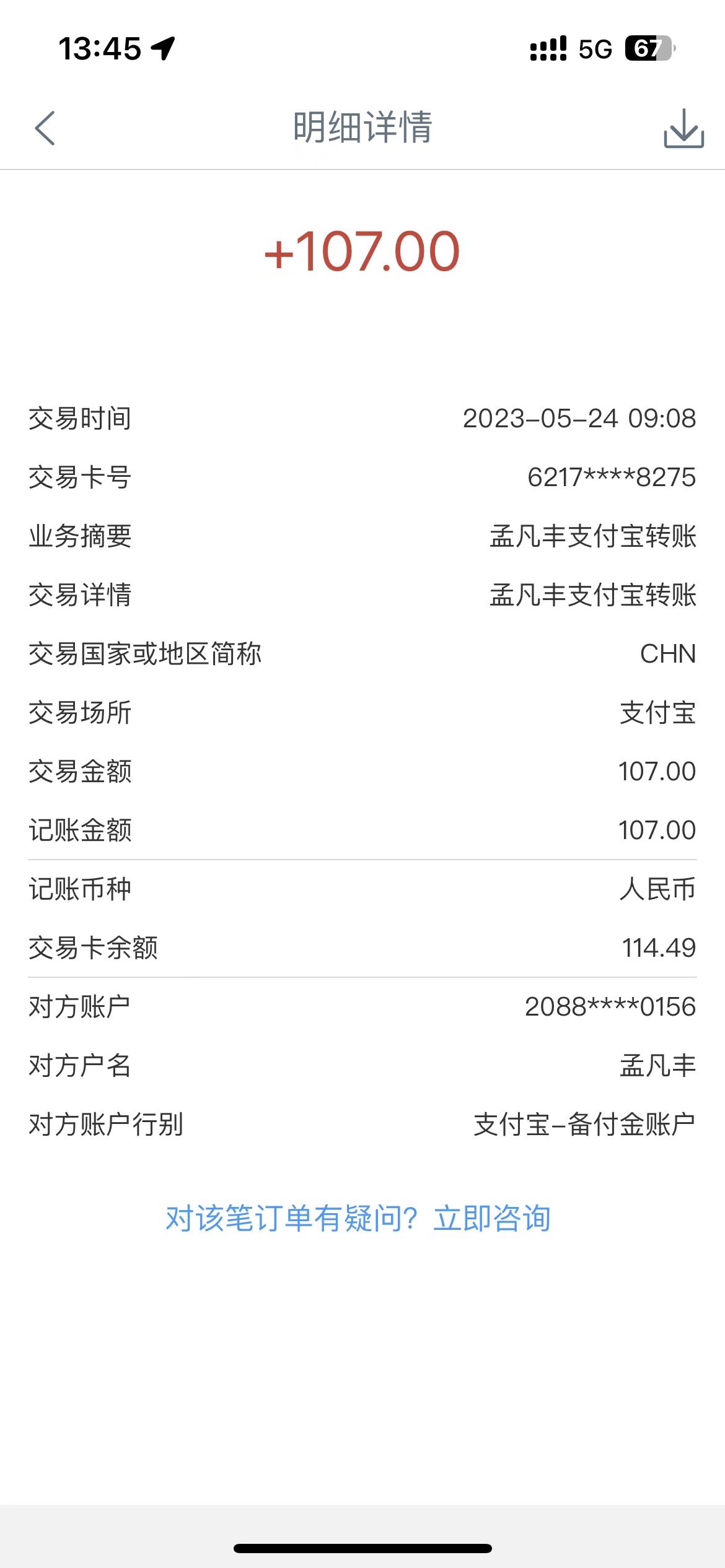
Task: Go back from the 明细详情 page
Action: pyautogui.click(x=45, y=128)
